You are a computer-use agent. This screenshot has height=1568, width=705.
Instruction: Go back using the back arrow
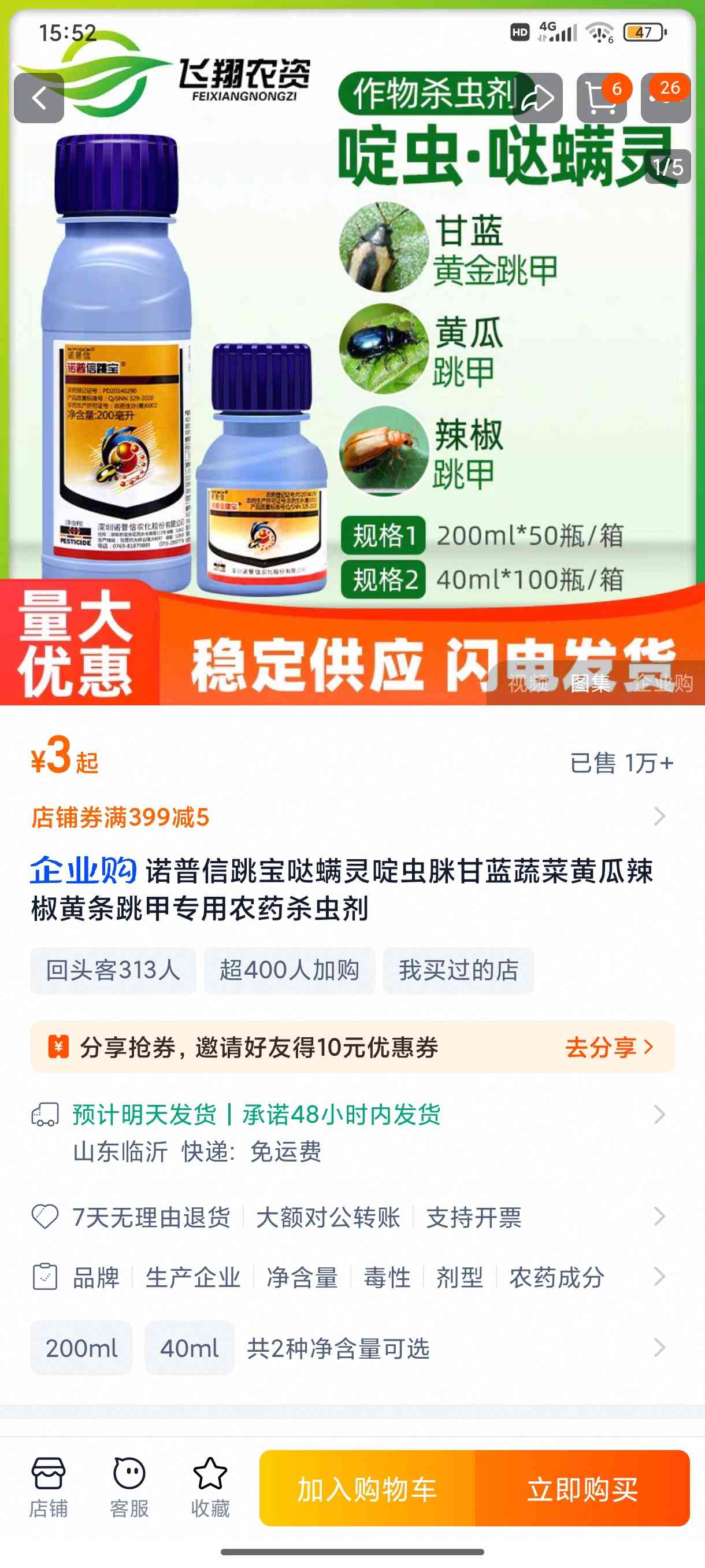[39, 98]
